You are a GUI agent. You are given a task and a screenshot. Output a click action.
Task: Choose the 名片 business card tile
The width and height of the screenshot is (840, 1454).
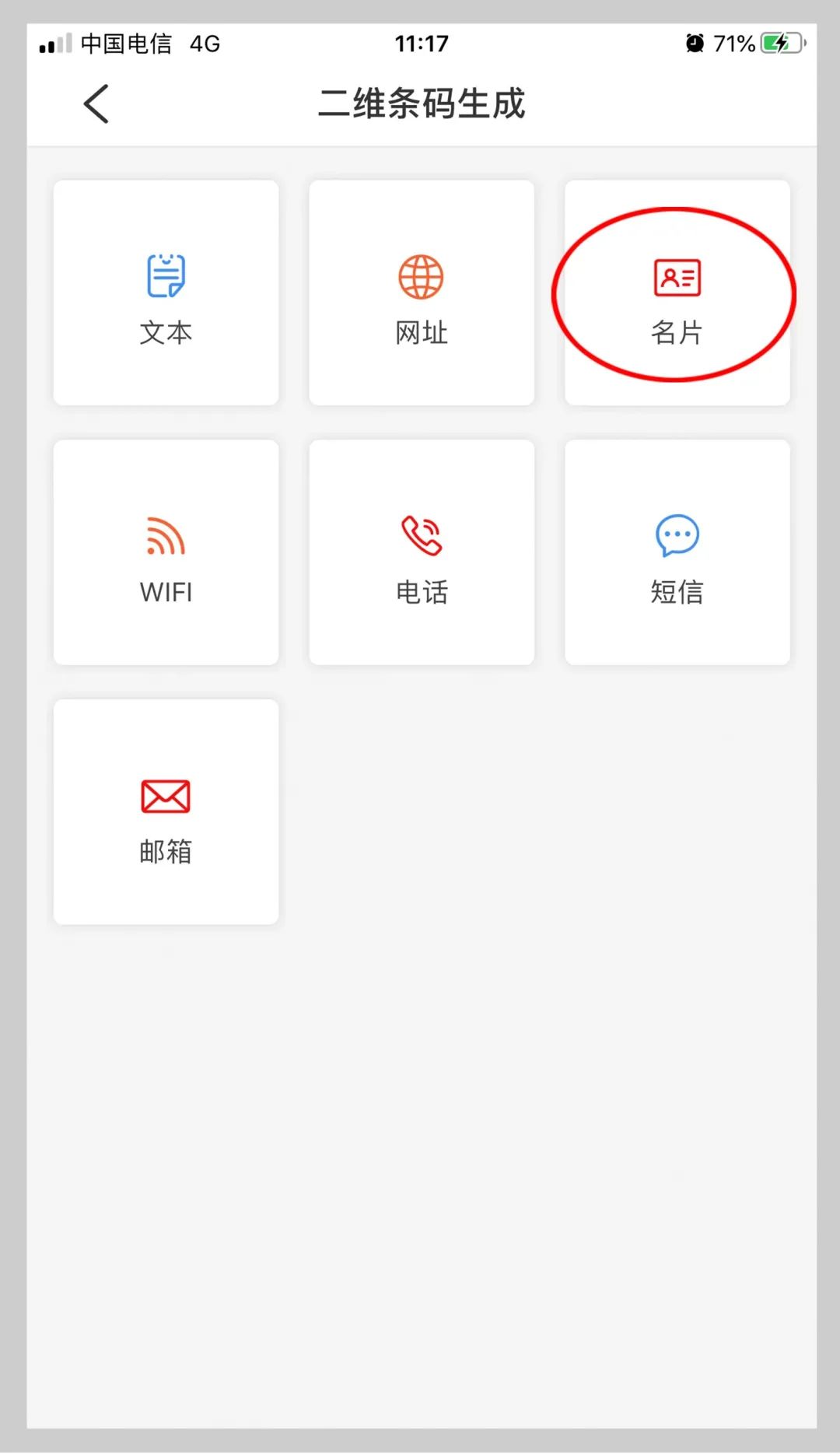pos(677,293)
